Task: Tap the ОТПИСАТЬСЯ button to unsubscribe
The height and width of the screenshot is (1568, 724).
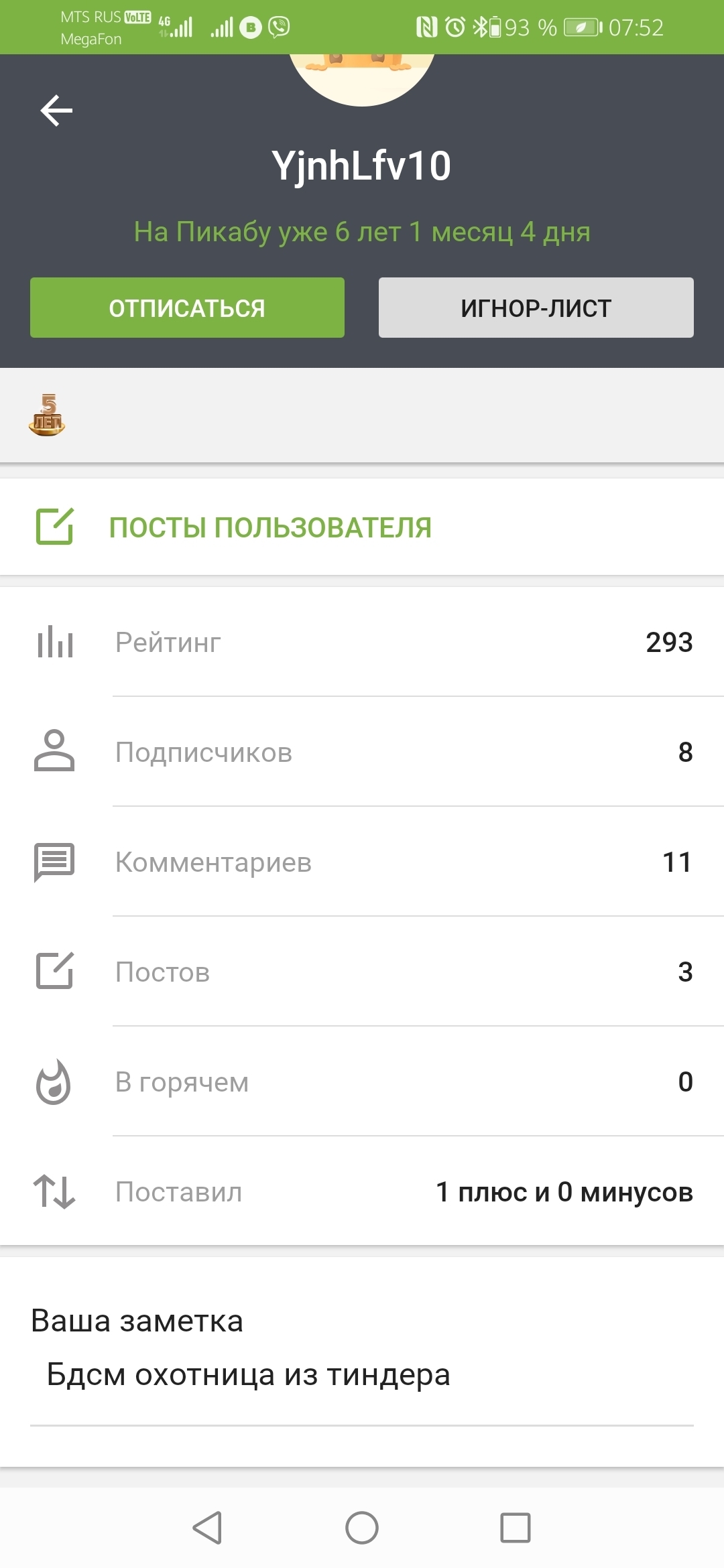Action: click(x=187, y=308)
